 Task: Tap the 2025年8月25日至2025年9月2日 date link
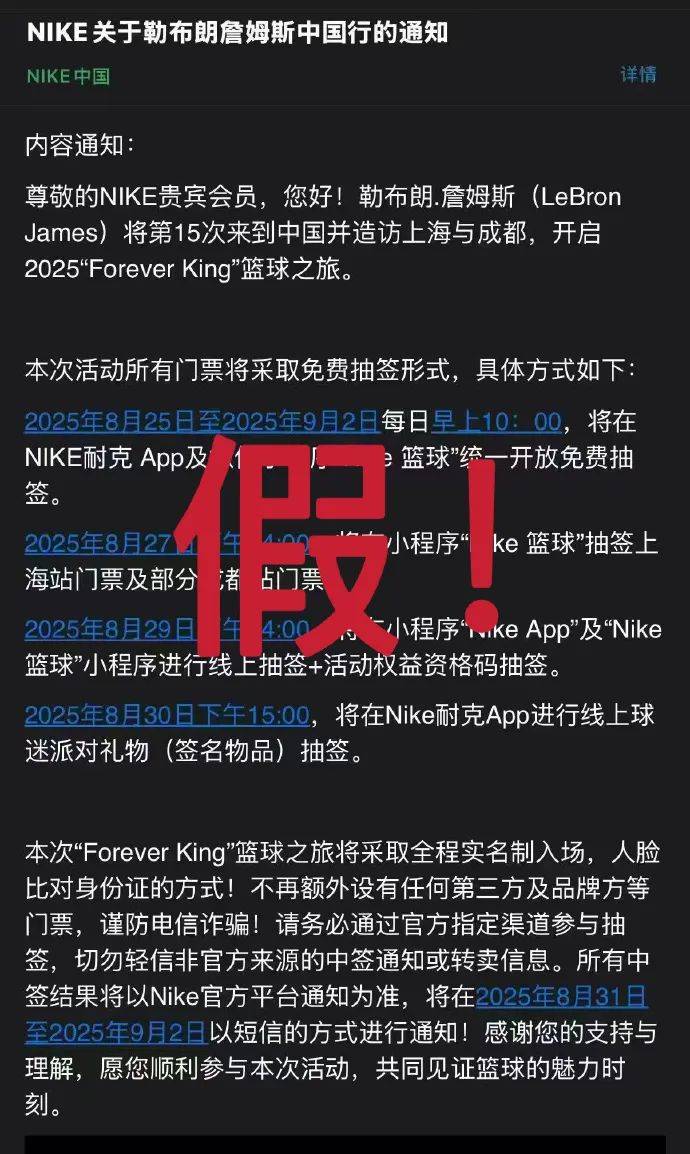(x=200, y=420)
